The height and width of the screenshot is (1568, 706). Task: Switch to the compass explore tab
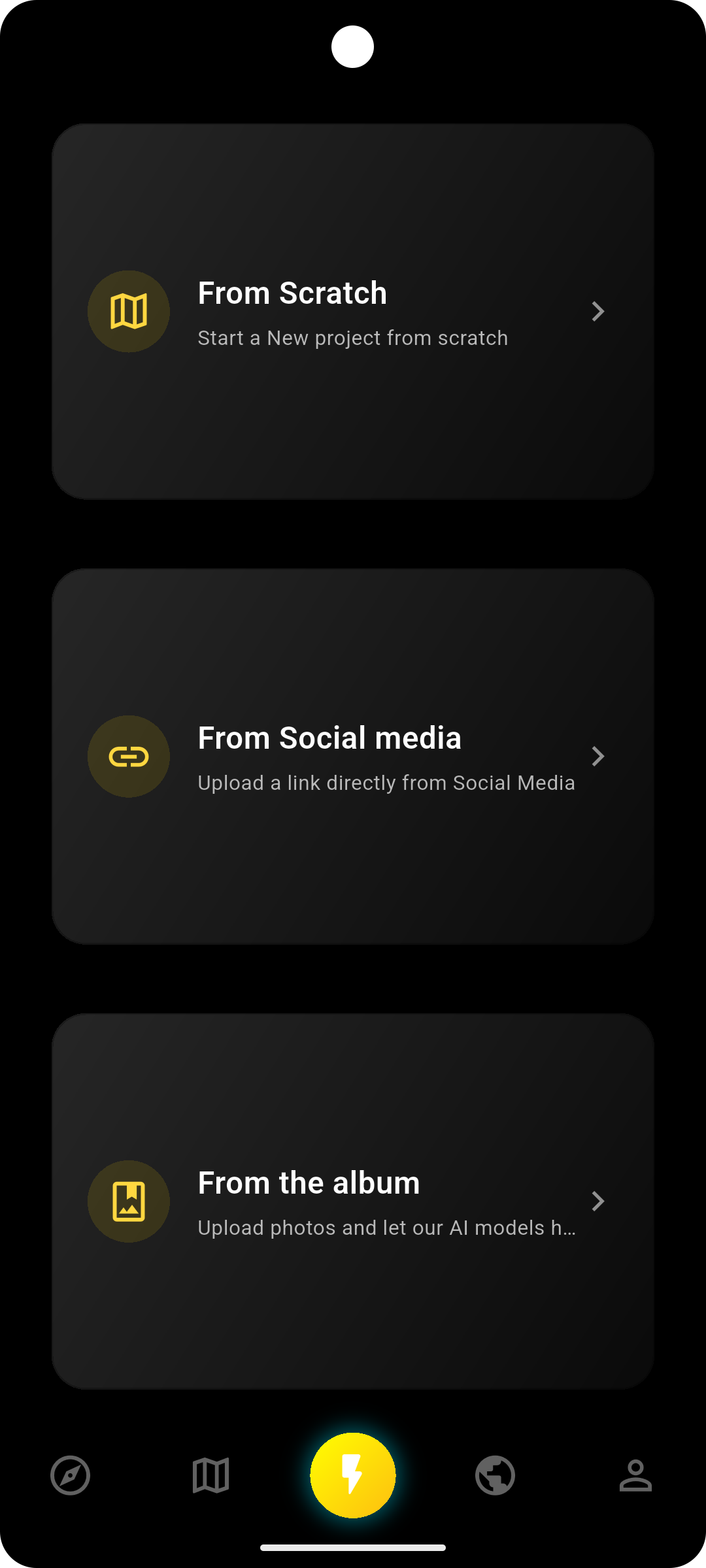(x=71, y=1475)
